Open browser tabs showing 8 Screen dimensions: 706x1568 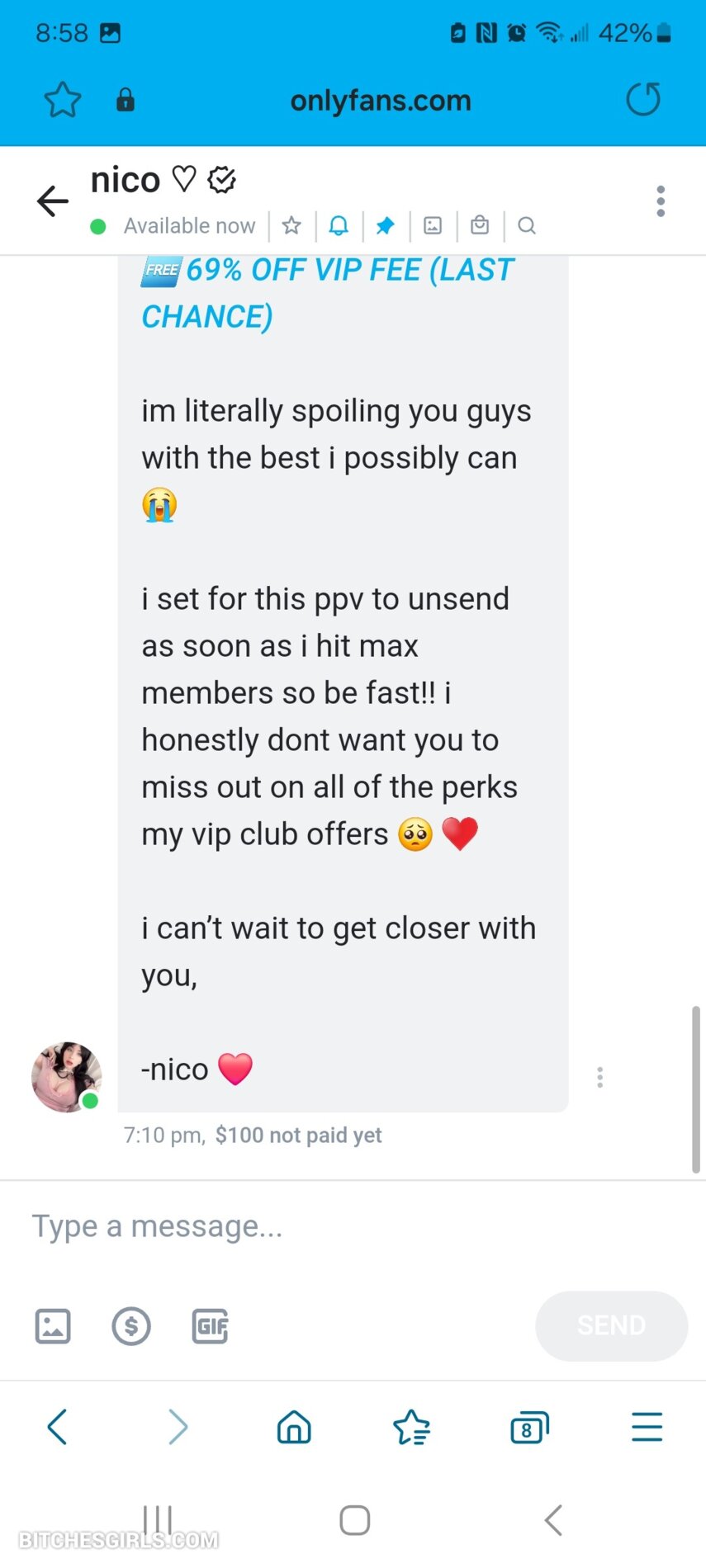(x=529, y=1427)
